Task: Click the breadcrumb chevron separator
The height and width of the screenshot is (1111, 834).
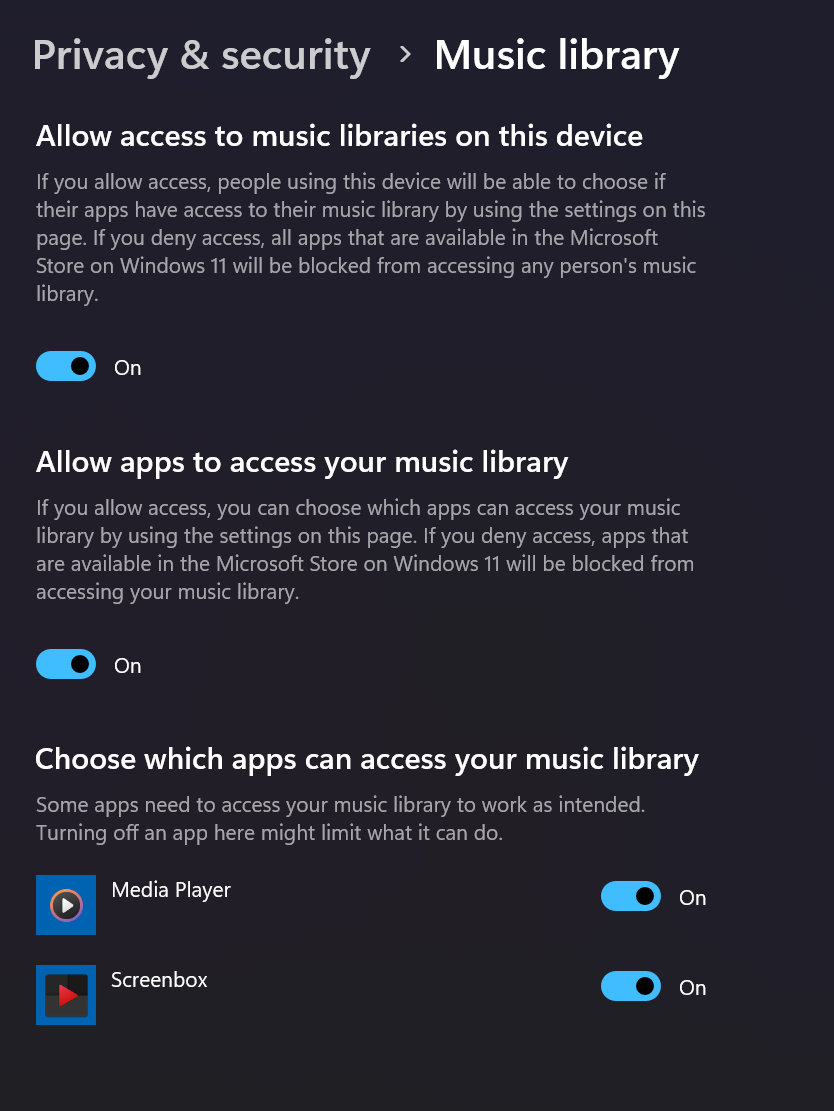Action: (404, 56)
